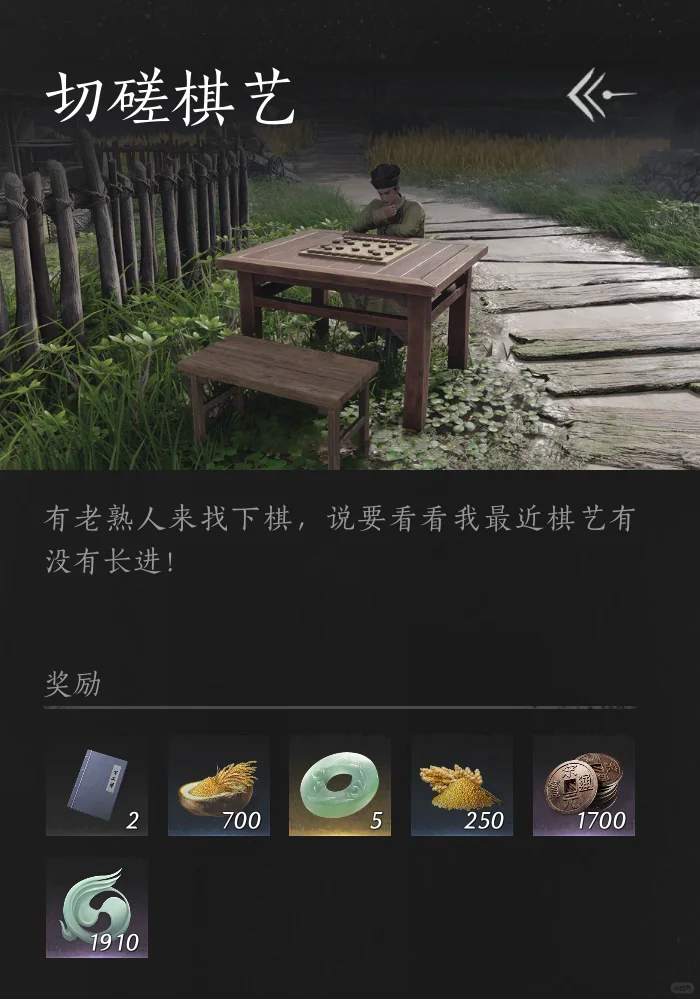View the book reward item with quantity 2
Screen dimensions: 700x999
[97, 786]
